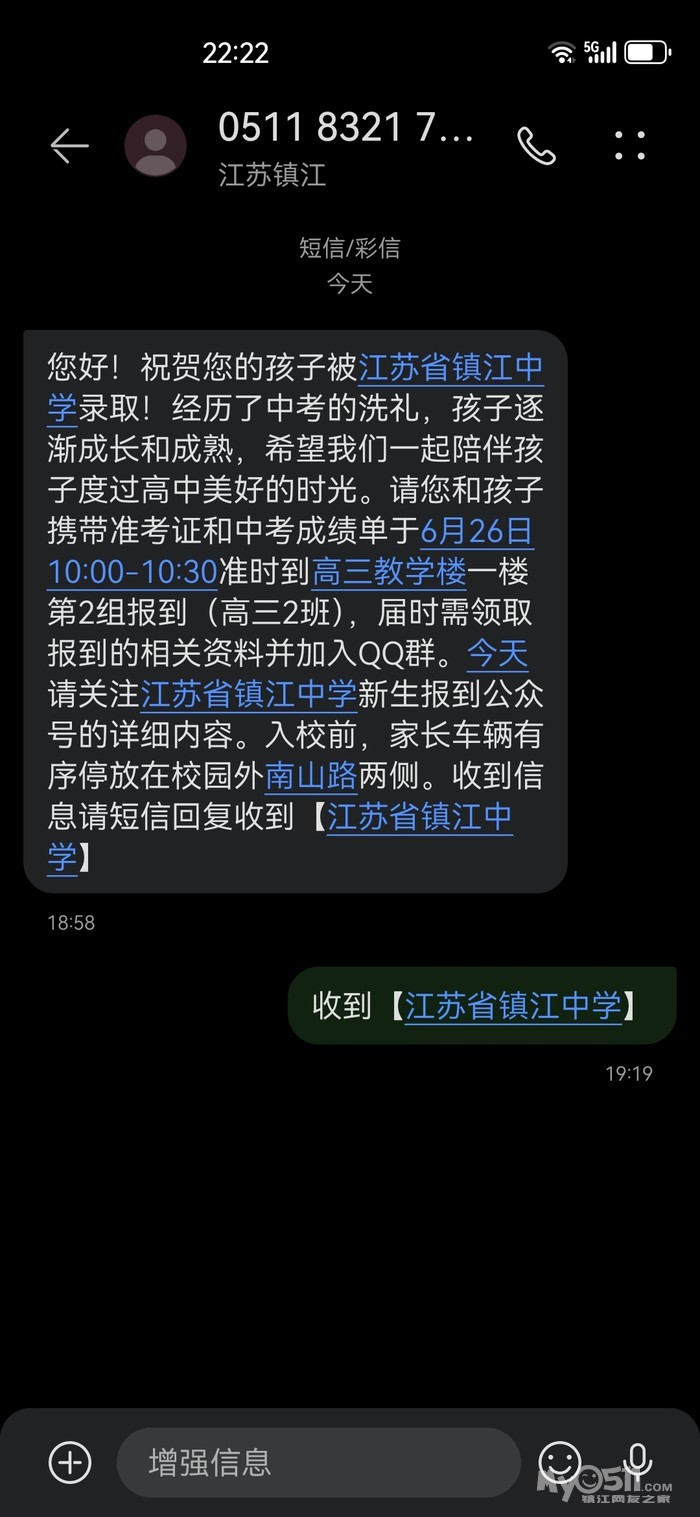Call the 0511 8321 number
Screen dimensions: 700x1517
pos(536,147)
